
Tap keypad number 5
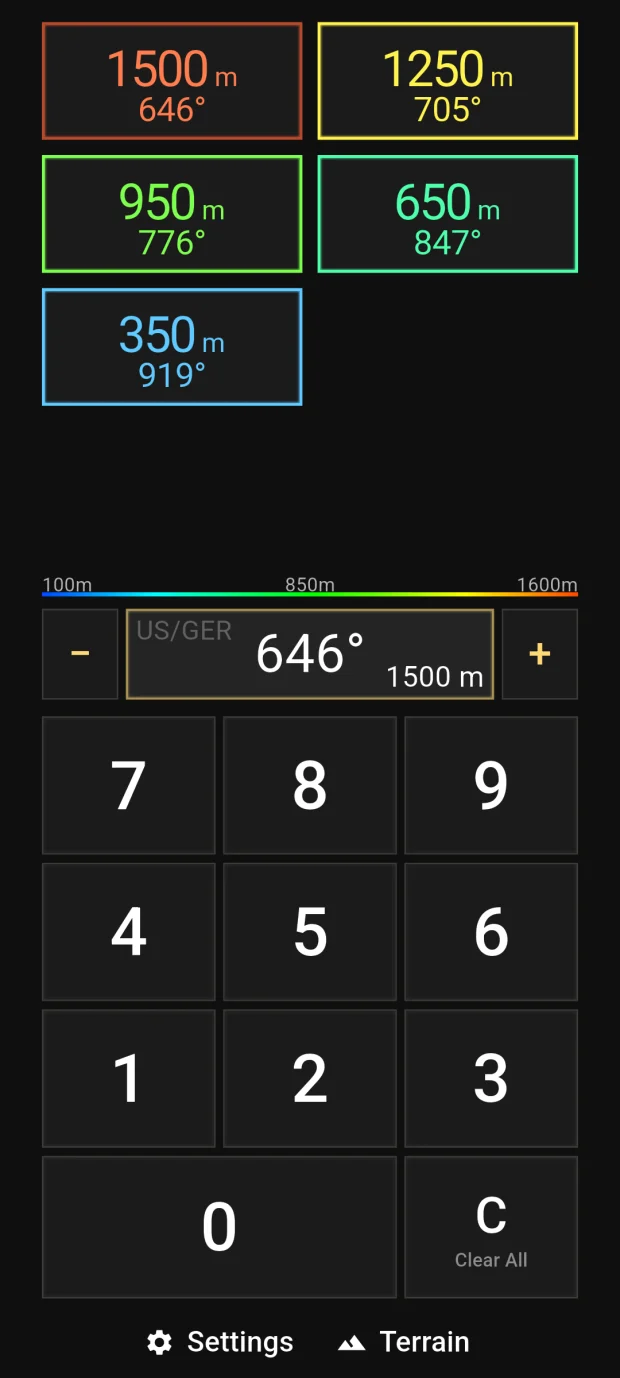tap(310, 932)
